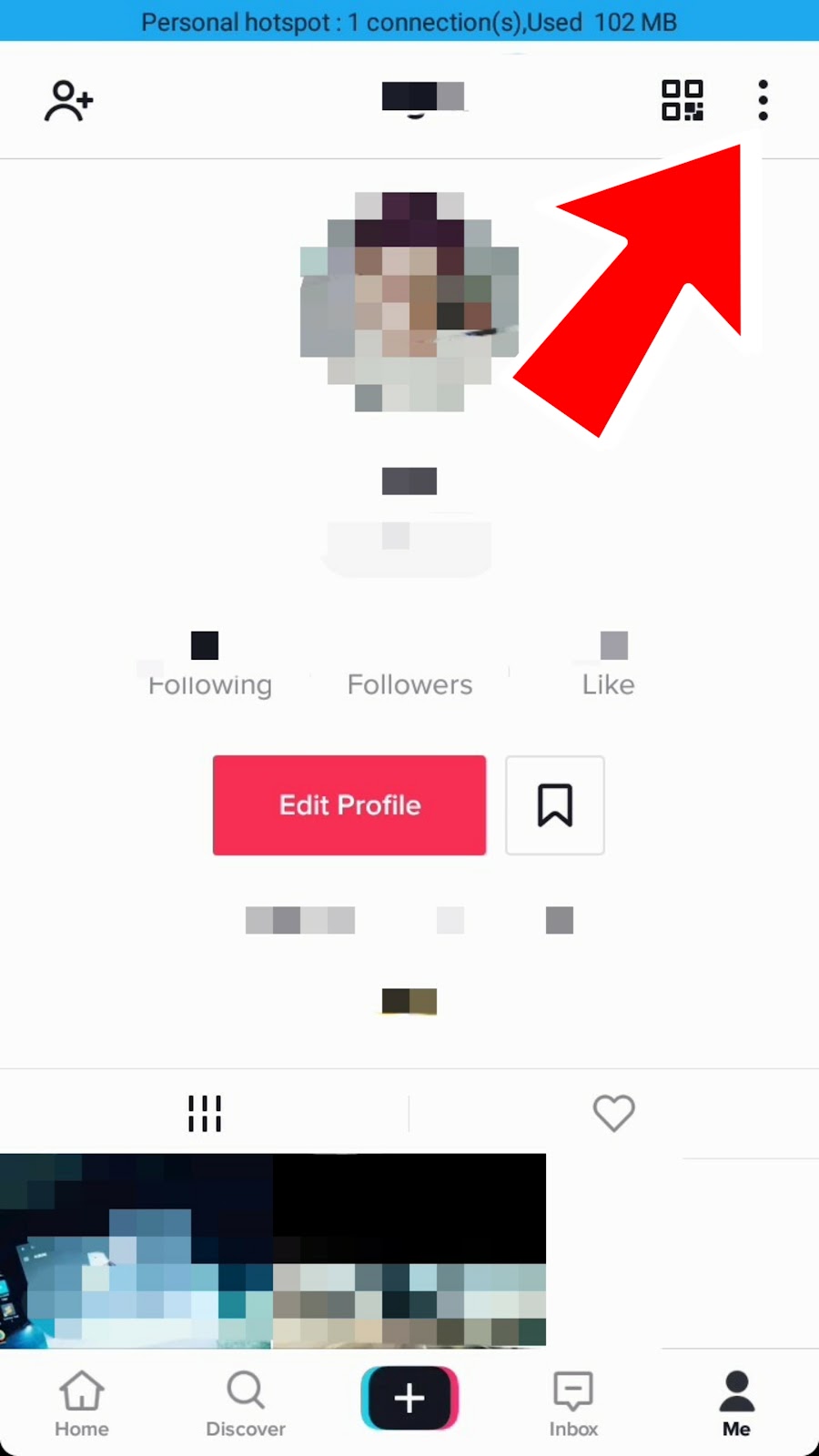Open the add friends icon
Screen dimensions: 819x1456
[x=68, y=100]
